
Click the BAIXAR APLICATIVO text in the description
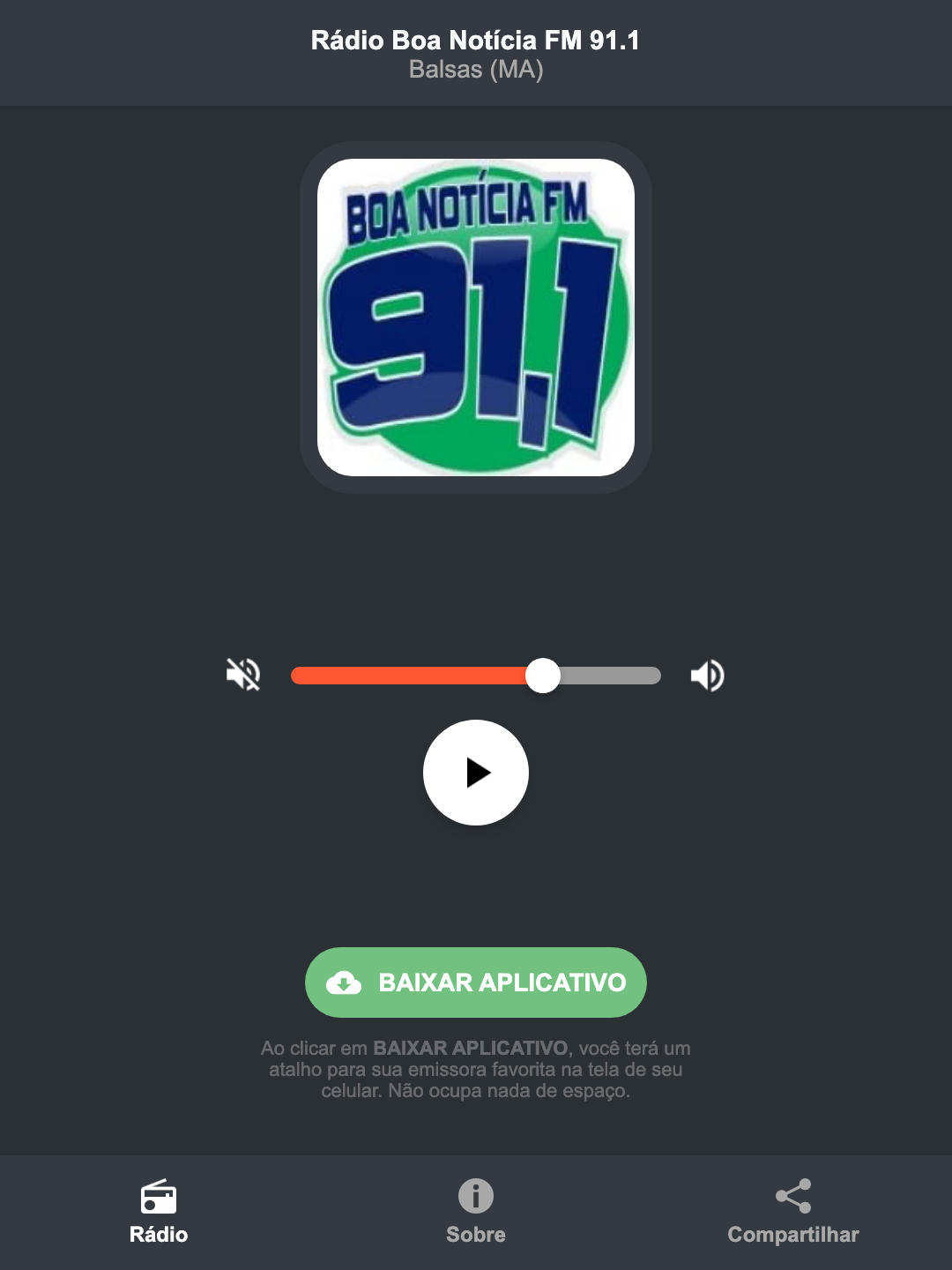pos(470,1049)
